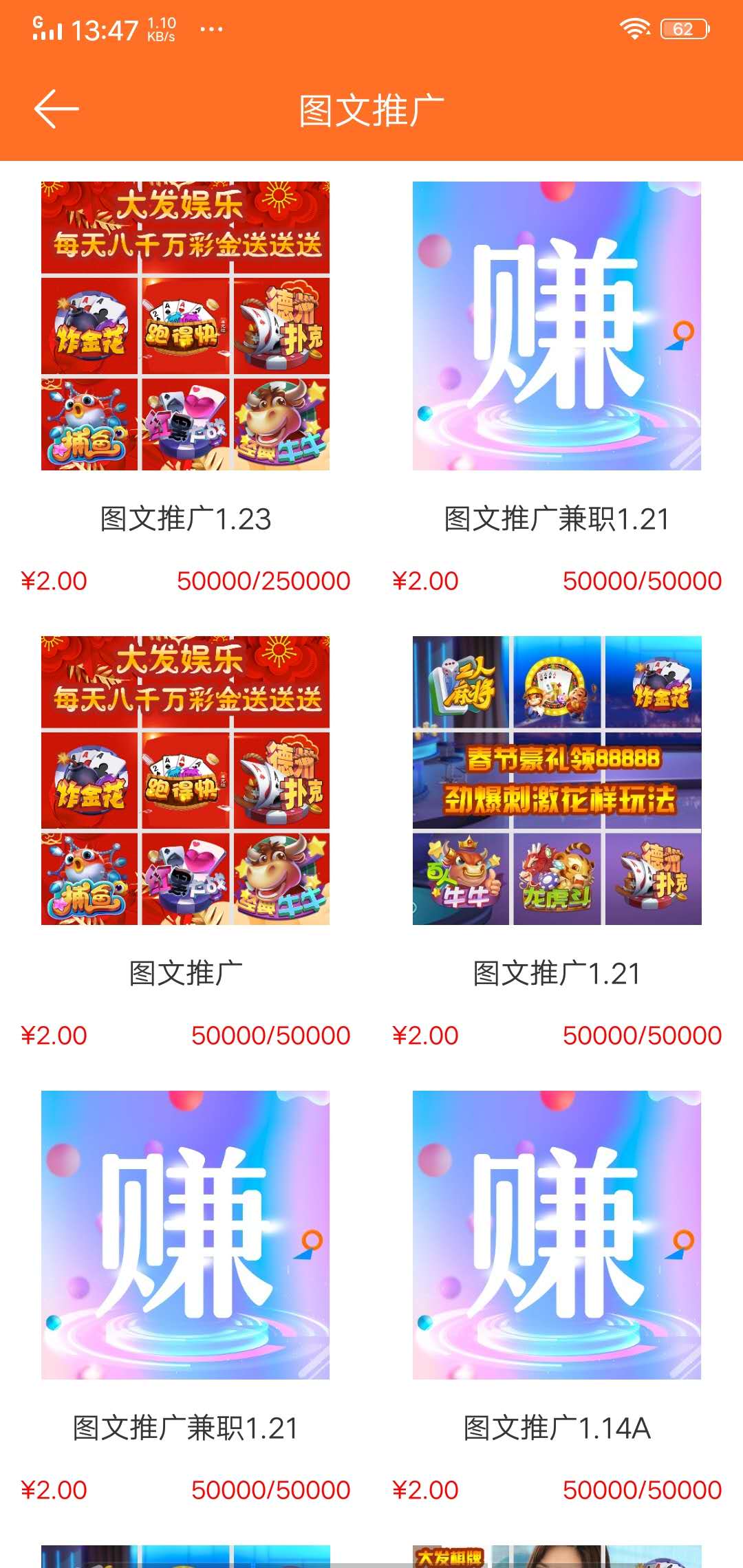Tap the Wi-Fi icon in status bar
This screenshot has height=1568, width=743.
coord(634,27)
